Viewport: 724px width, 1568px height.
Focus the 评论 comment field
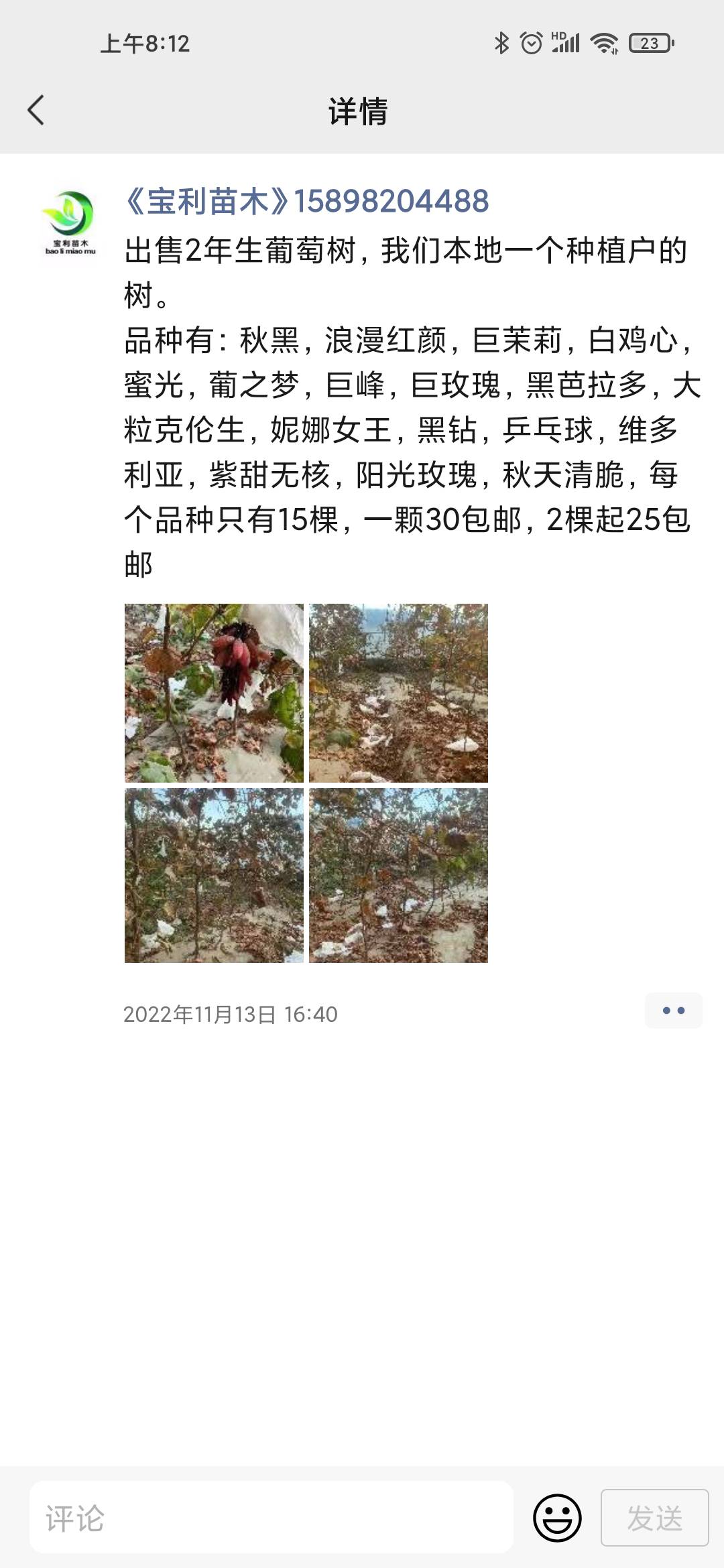tap(271, 1518)
